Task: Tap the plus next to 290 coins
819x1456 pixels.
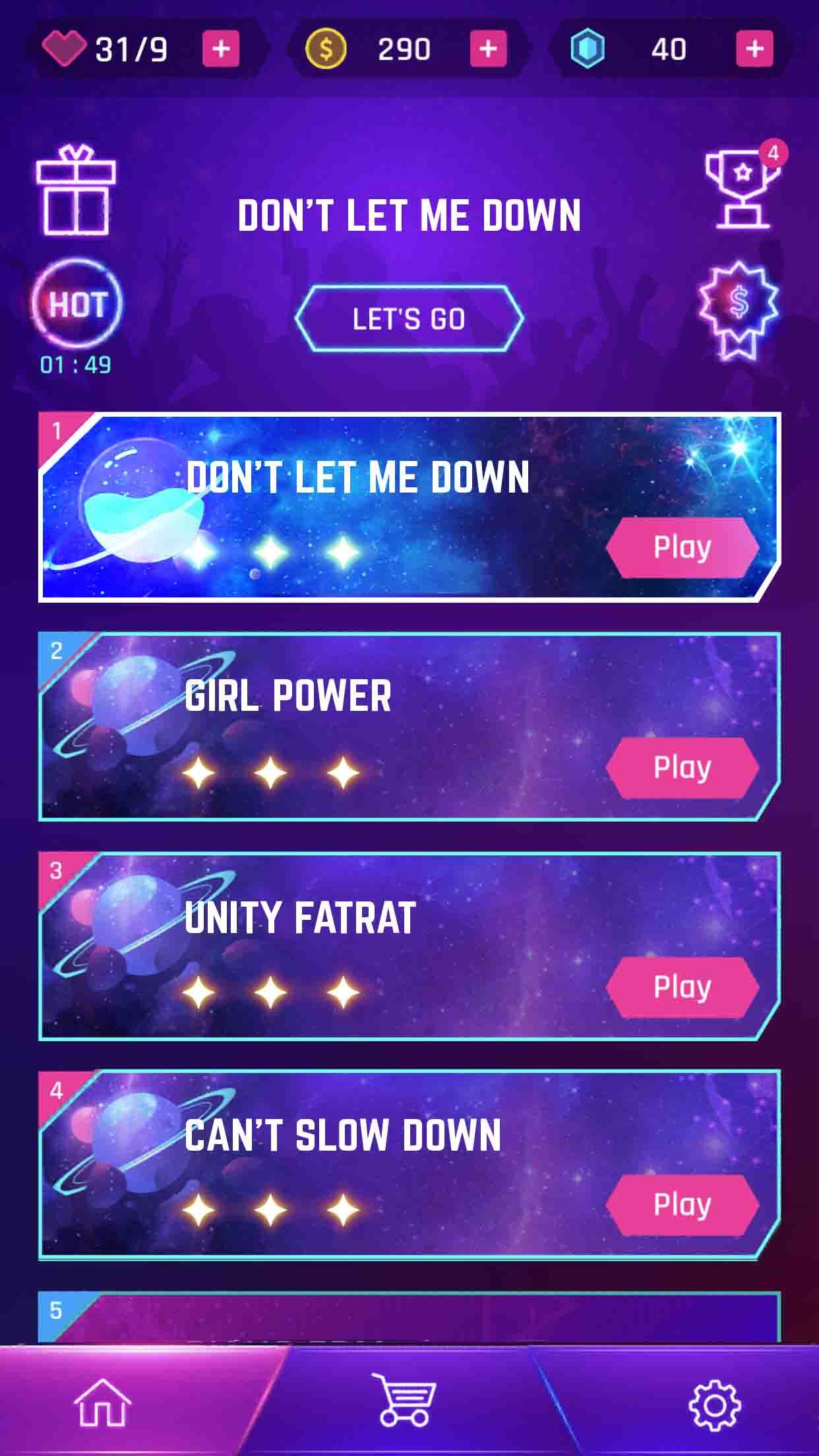Action: (488, 49)
